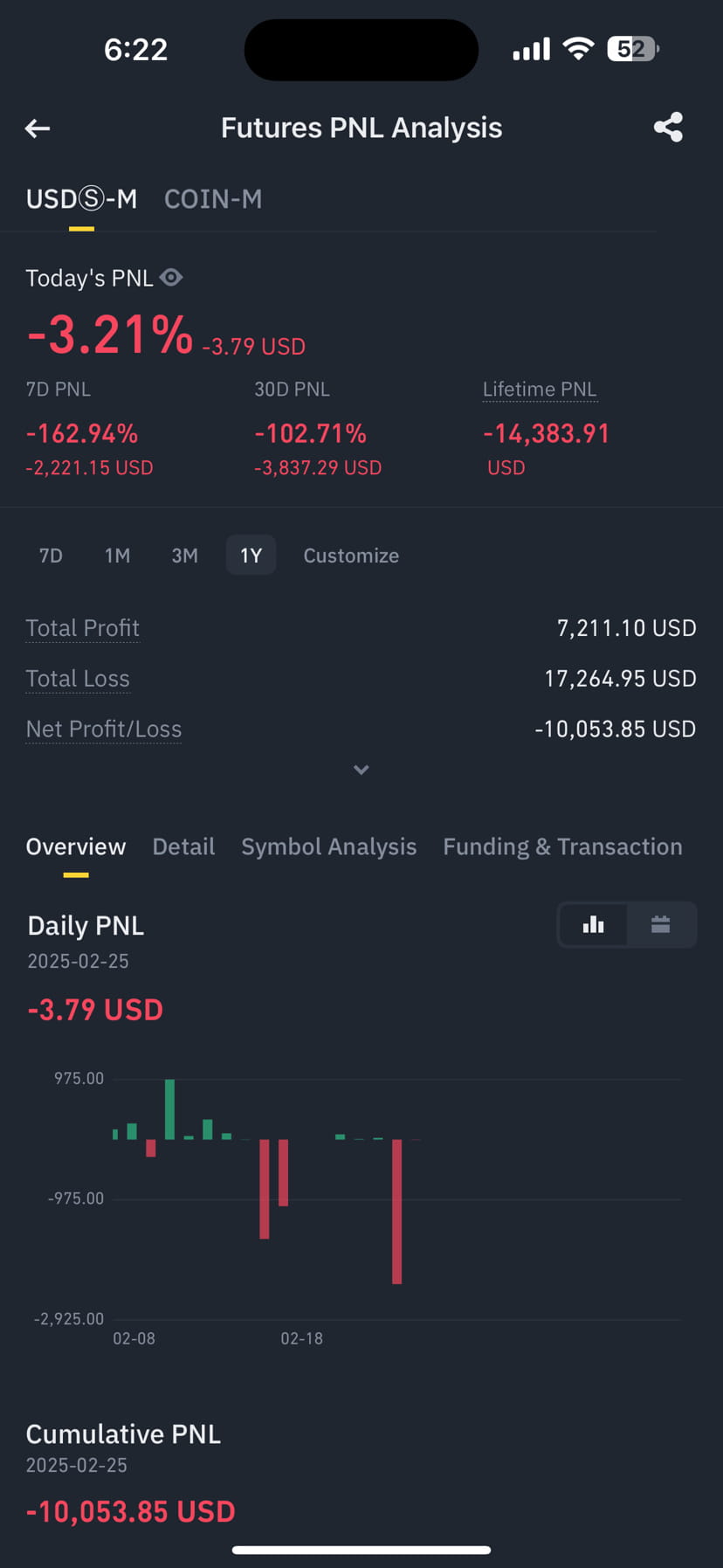Open the Customize date range
This screenshot has width=723, height=1568.
coord(351,556)
